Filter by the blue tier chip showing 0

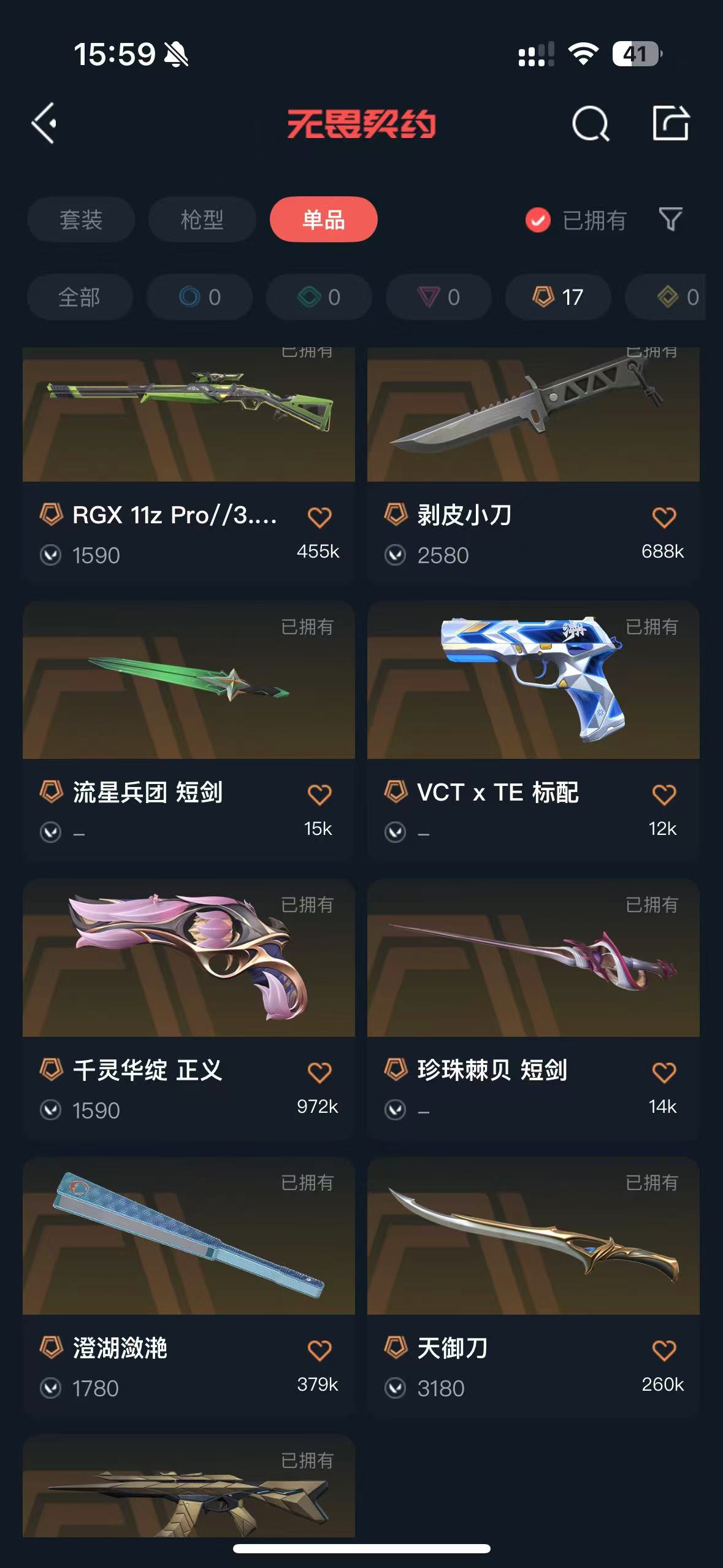coord(199,298)
